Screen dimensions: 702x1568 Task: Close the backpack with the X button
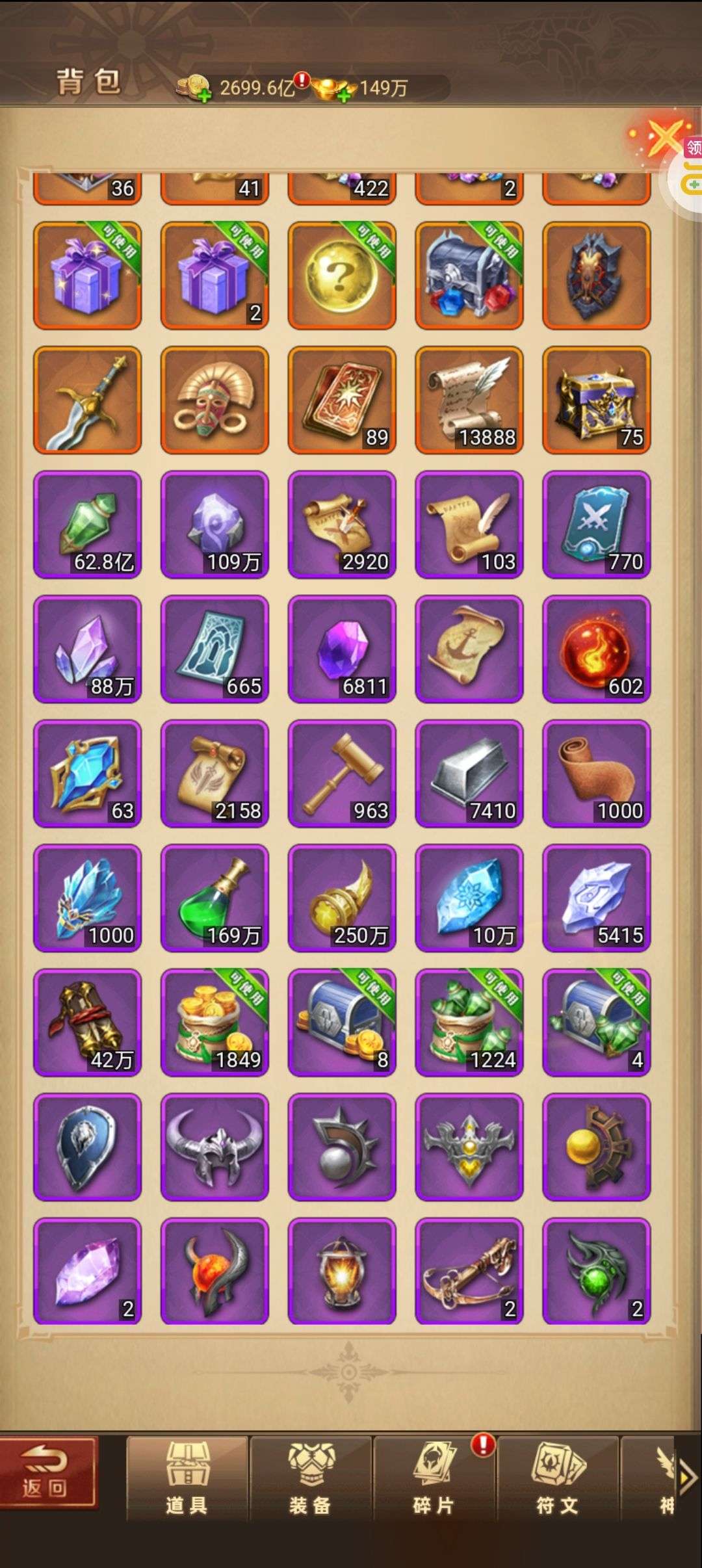(664, 138)
